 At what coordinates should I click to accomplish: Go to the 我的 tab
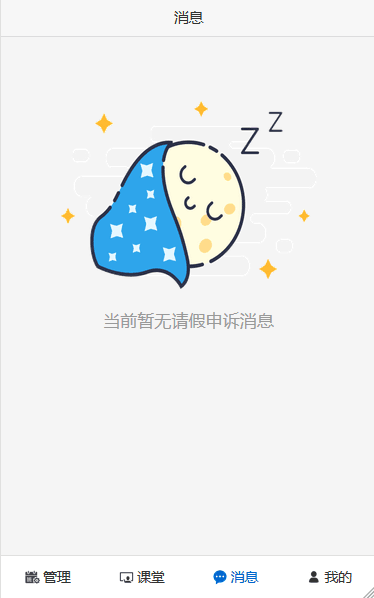tap(330, 577)
